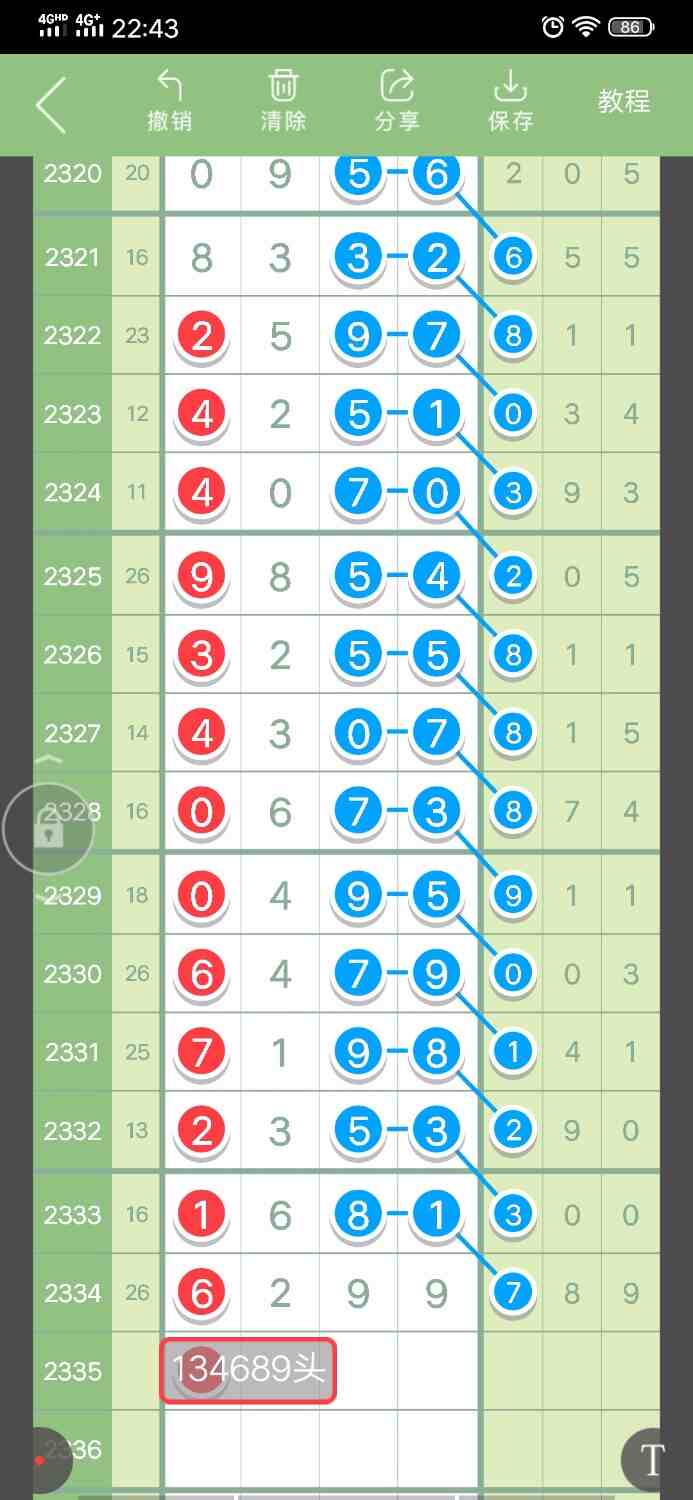Open the text tool T button

pos(652,1460)
